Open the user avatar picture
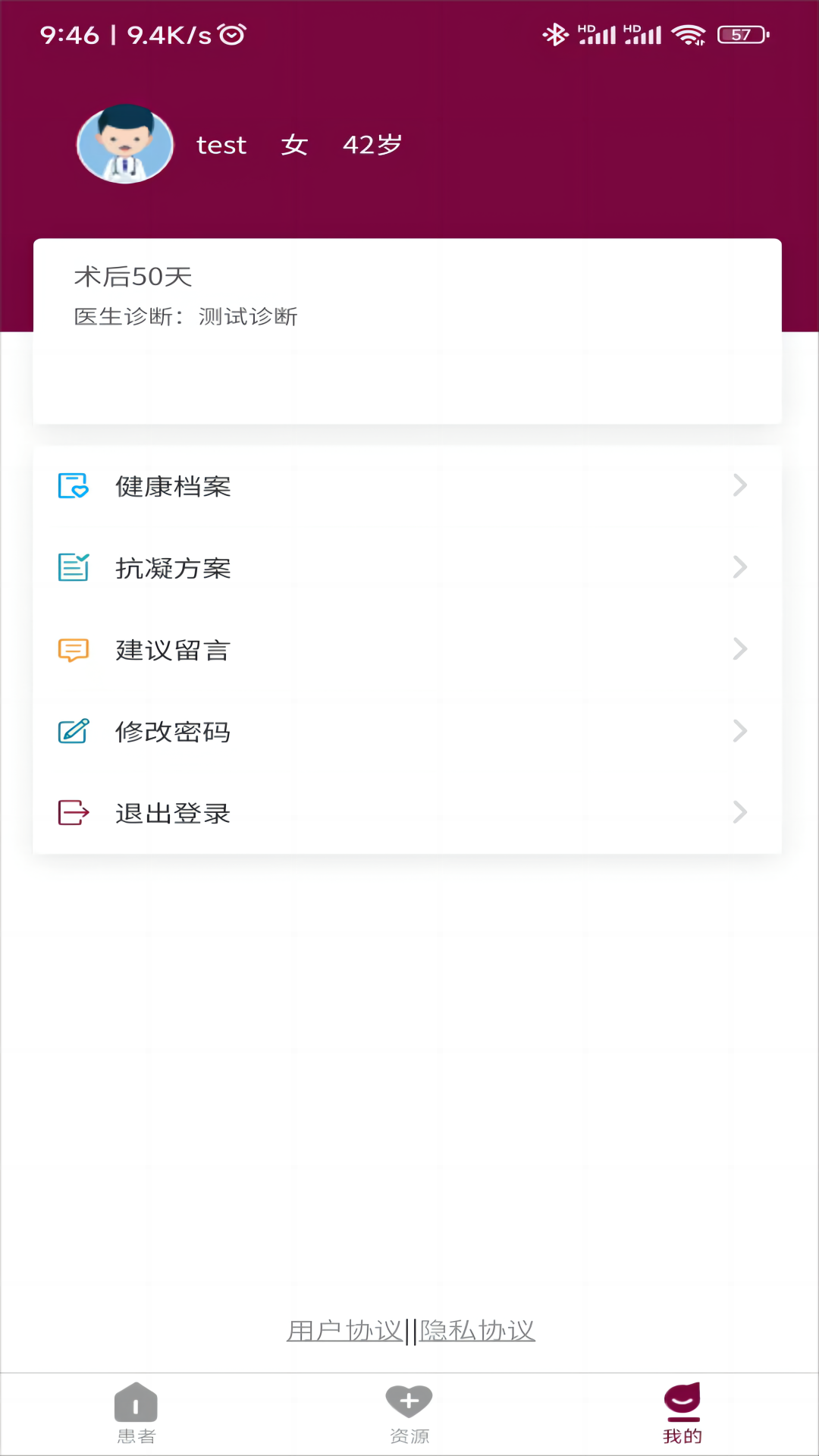Image resolution: width=819 pixels, height=1456 pixels. [x=125, y=144]
